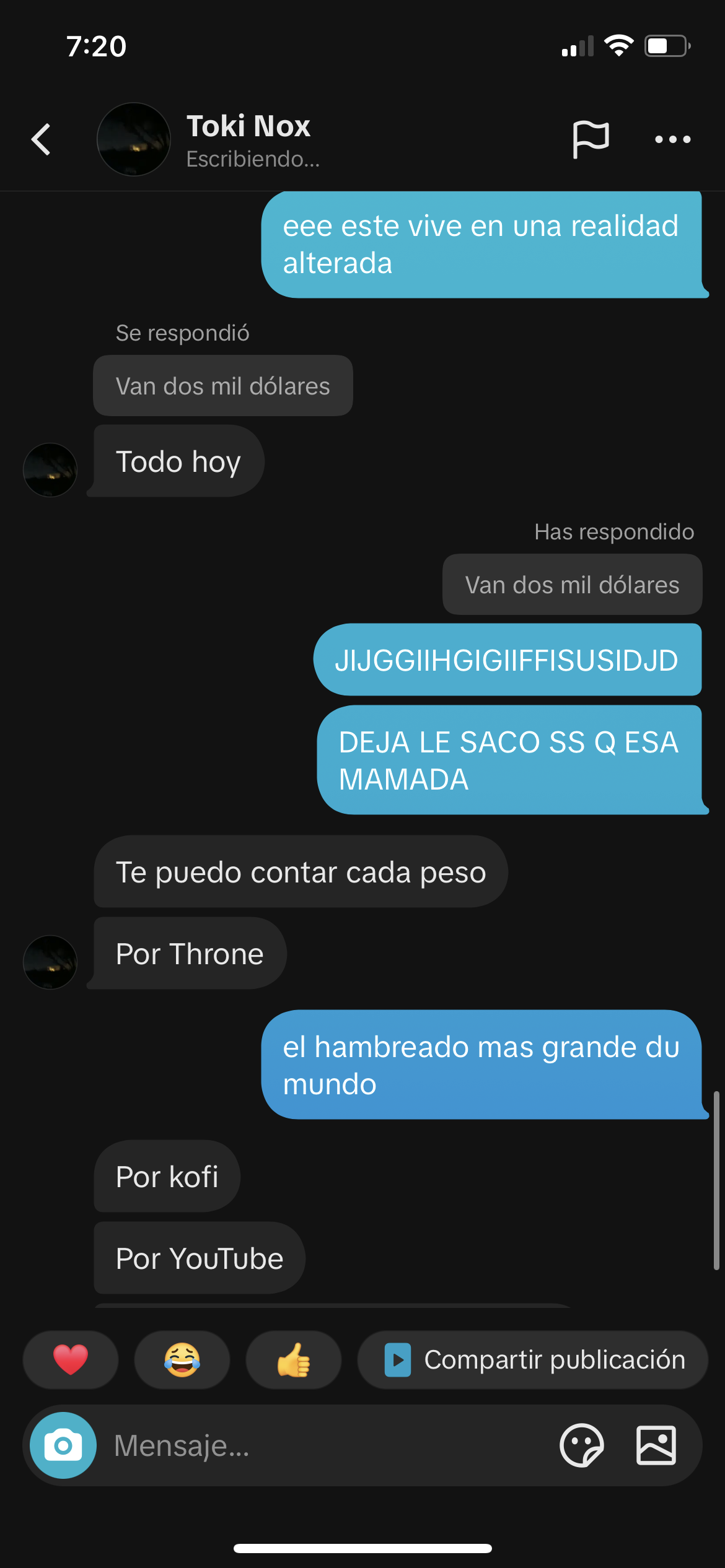Focus the Mensaje text field
Image resolution: width=725 pixels, height=1568 pixels.
(322, 1445)
